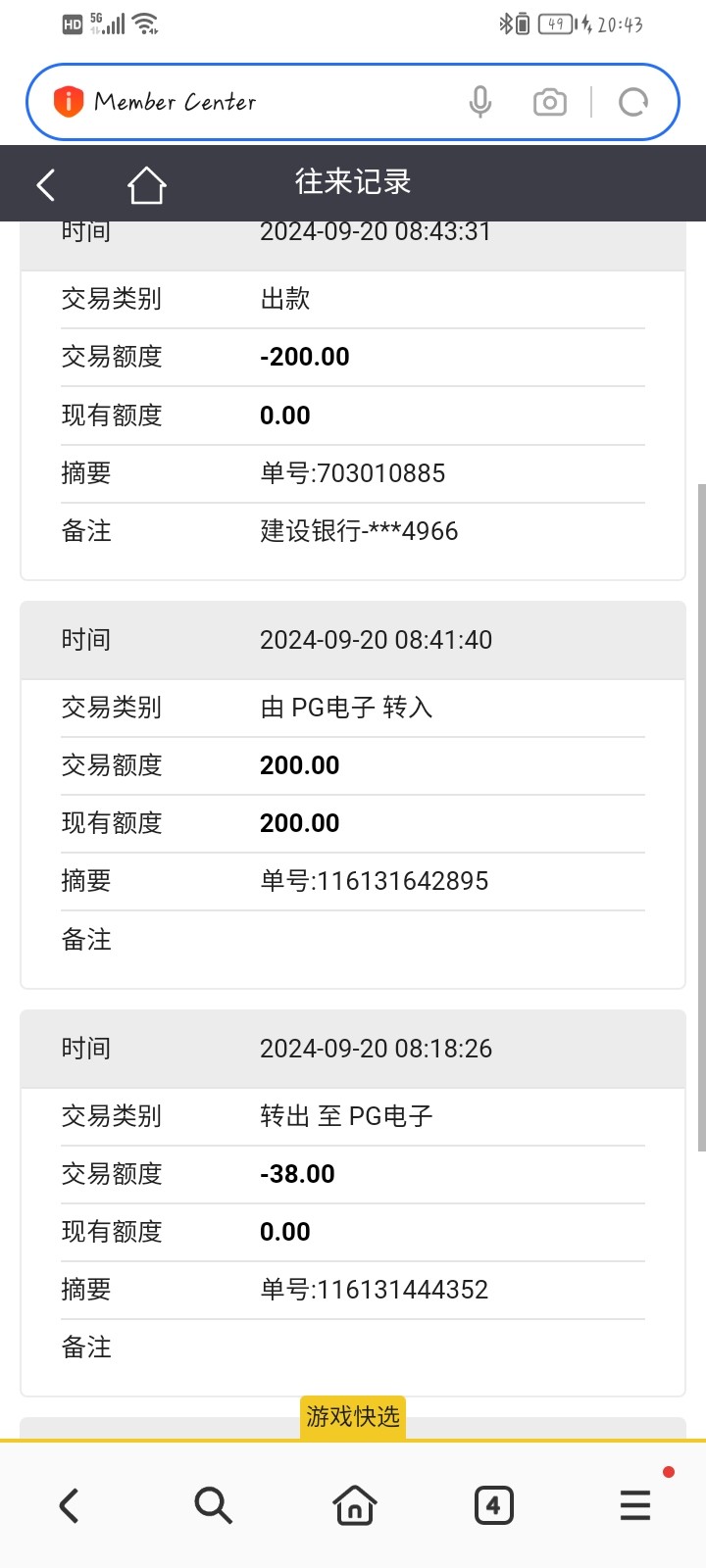Open the 游戏快选 quick game tab

pos(353,1417)
